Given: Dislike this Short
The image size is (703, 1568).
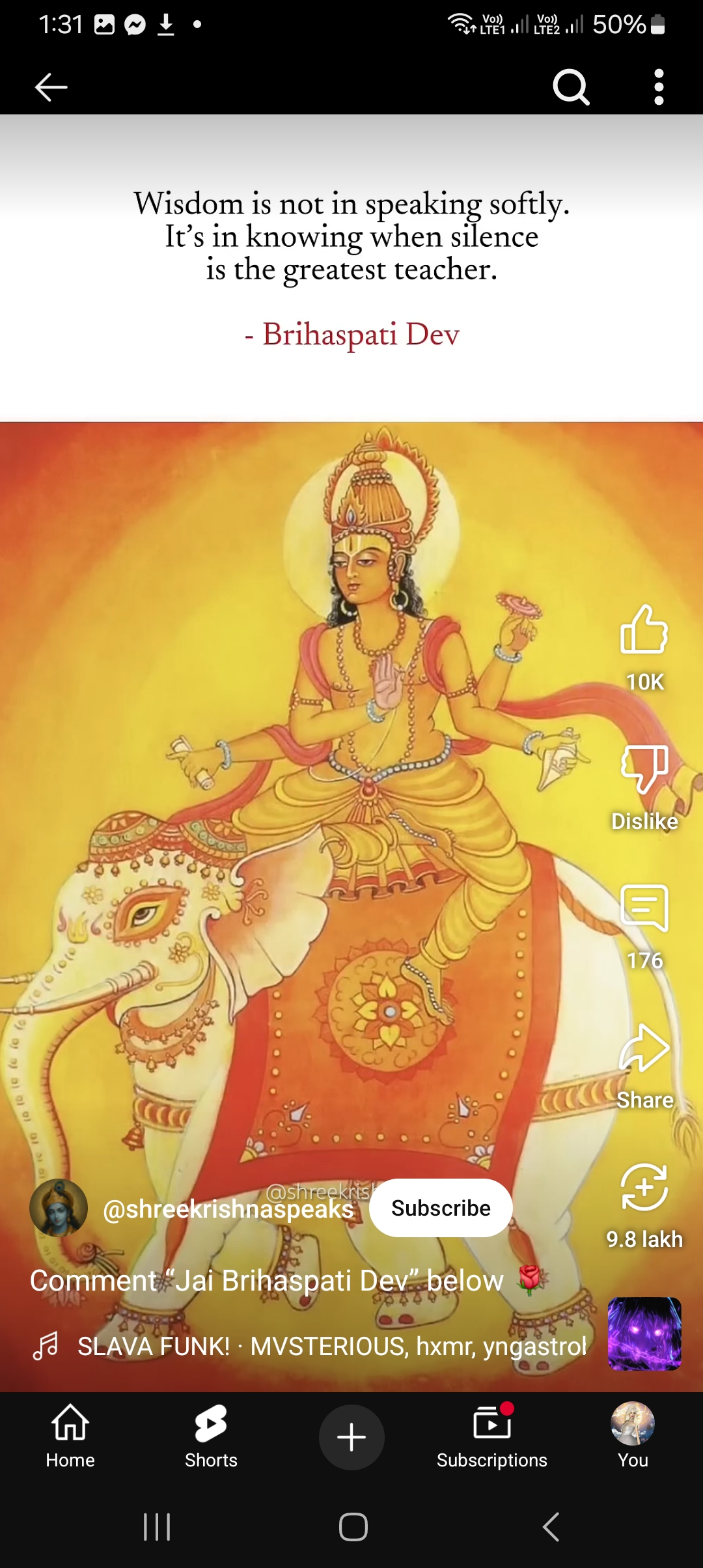Looking at the screenshot, I should click(x=644, y=770).
